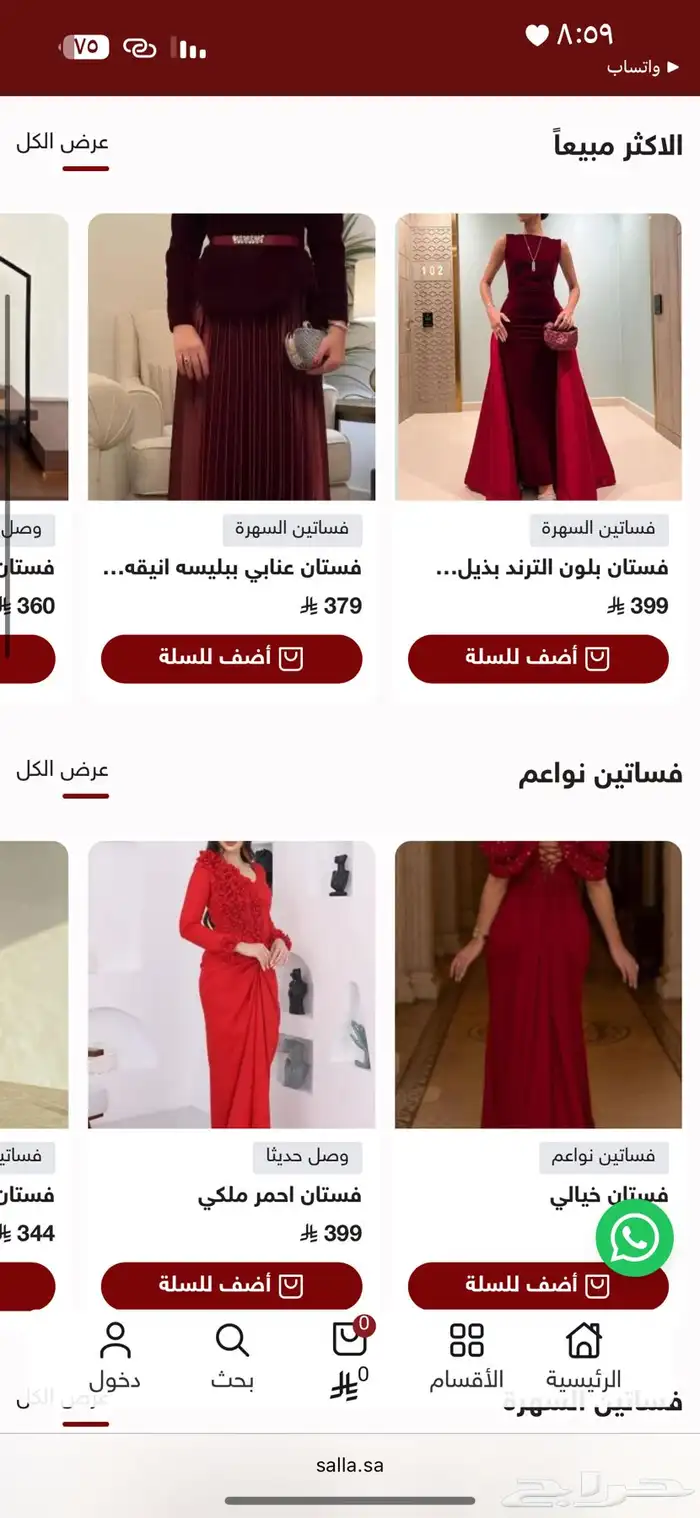Tap عرض الكل for فساتين نواعم

click(x=62, y=770)
